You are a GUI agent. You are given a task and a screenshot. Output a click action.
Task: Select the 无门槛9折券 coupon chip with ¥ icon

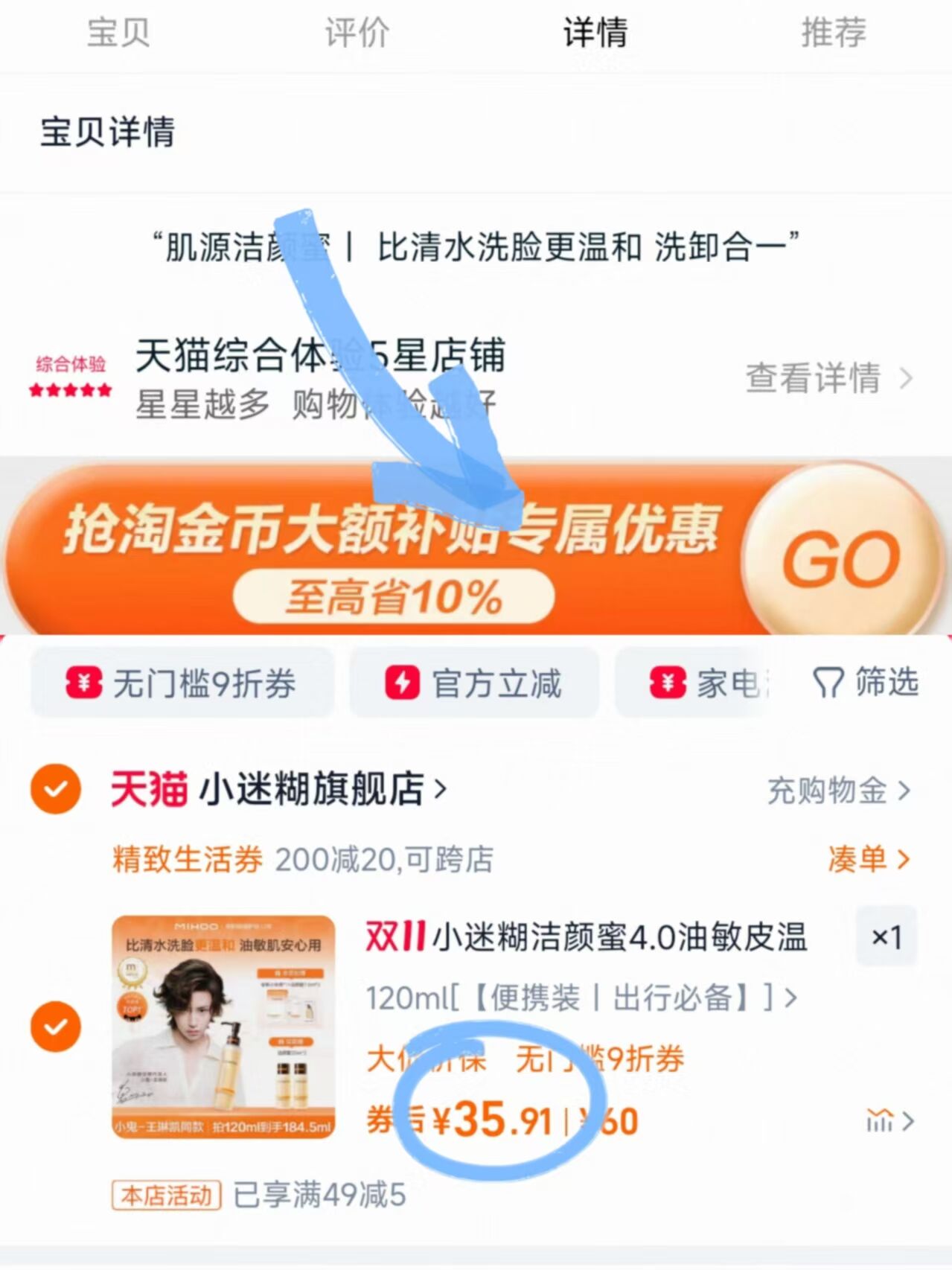coord(184,683)
